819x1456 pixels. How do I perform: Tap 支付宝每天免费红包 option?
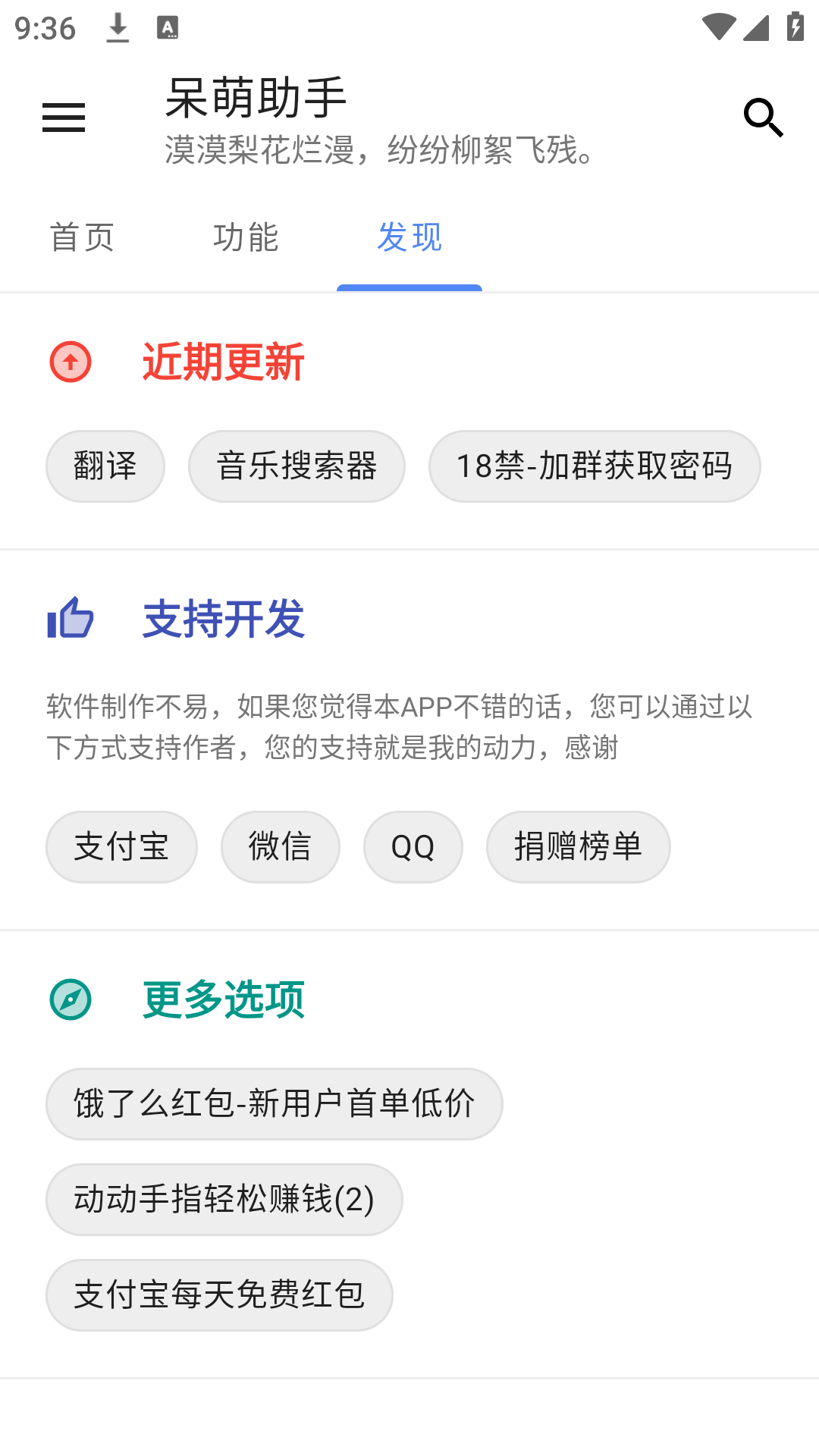click(219, 1295)
